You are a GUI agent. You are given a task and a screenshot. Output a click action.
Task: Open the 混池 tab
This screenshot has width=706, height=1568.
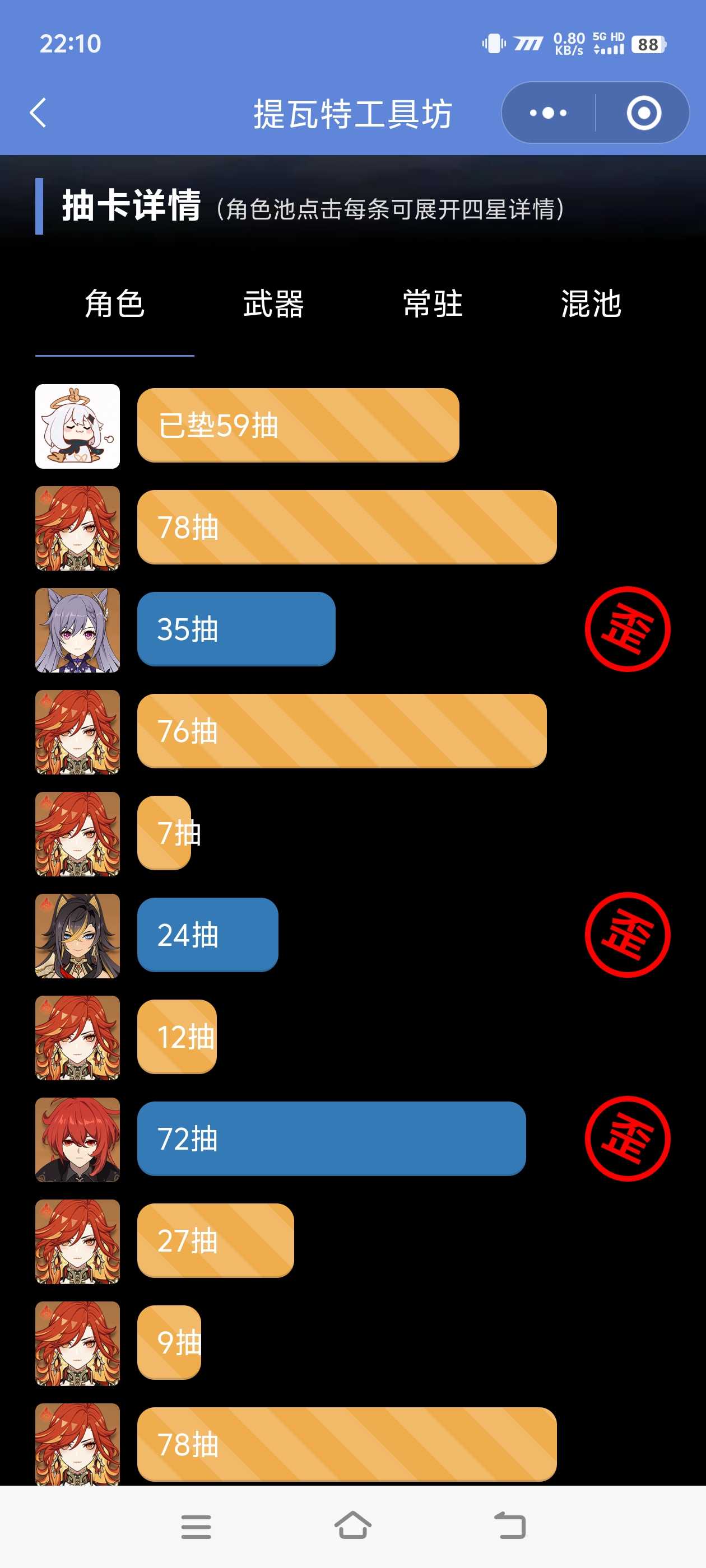click(591, 304)
